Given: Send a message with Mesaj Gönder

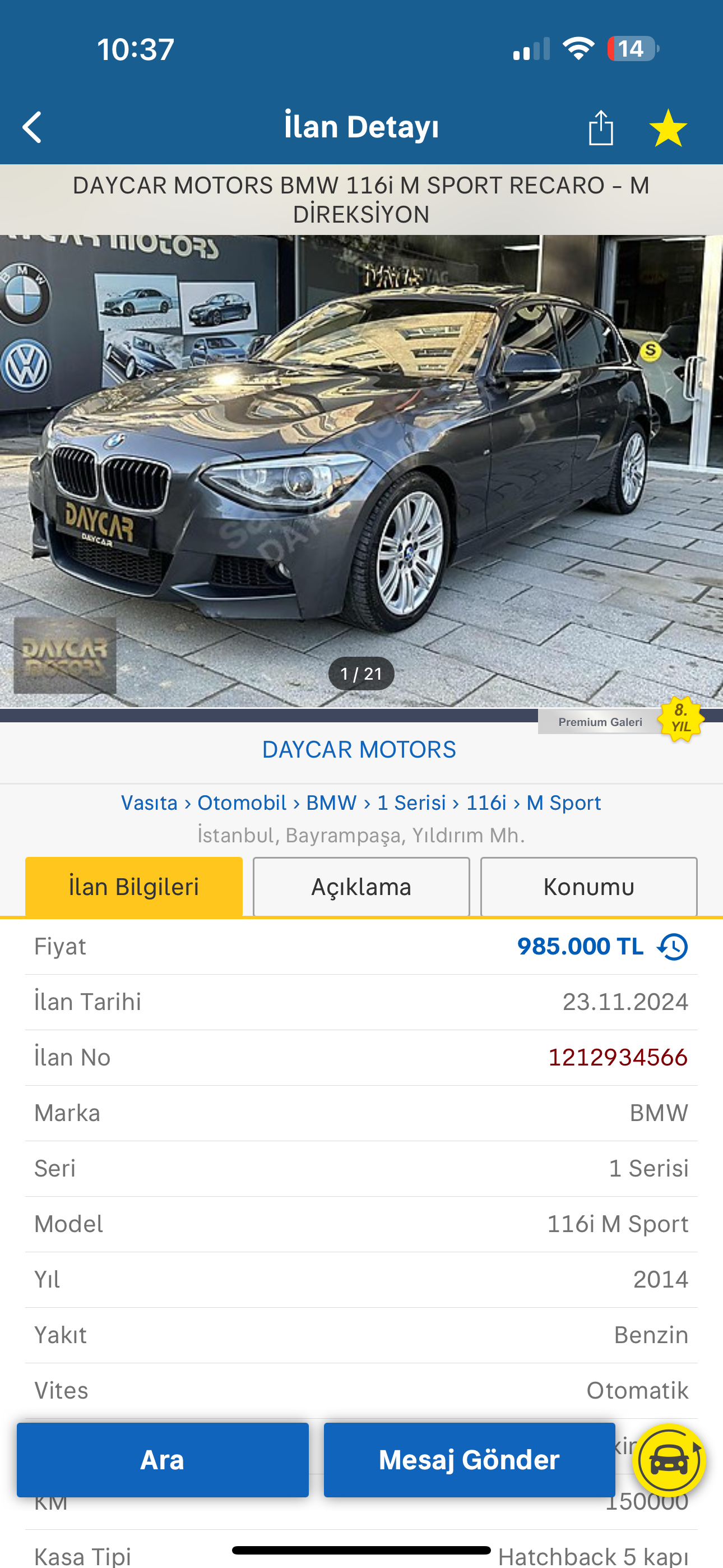Looking at the screenshot, I should pos(469,1460).
